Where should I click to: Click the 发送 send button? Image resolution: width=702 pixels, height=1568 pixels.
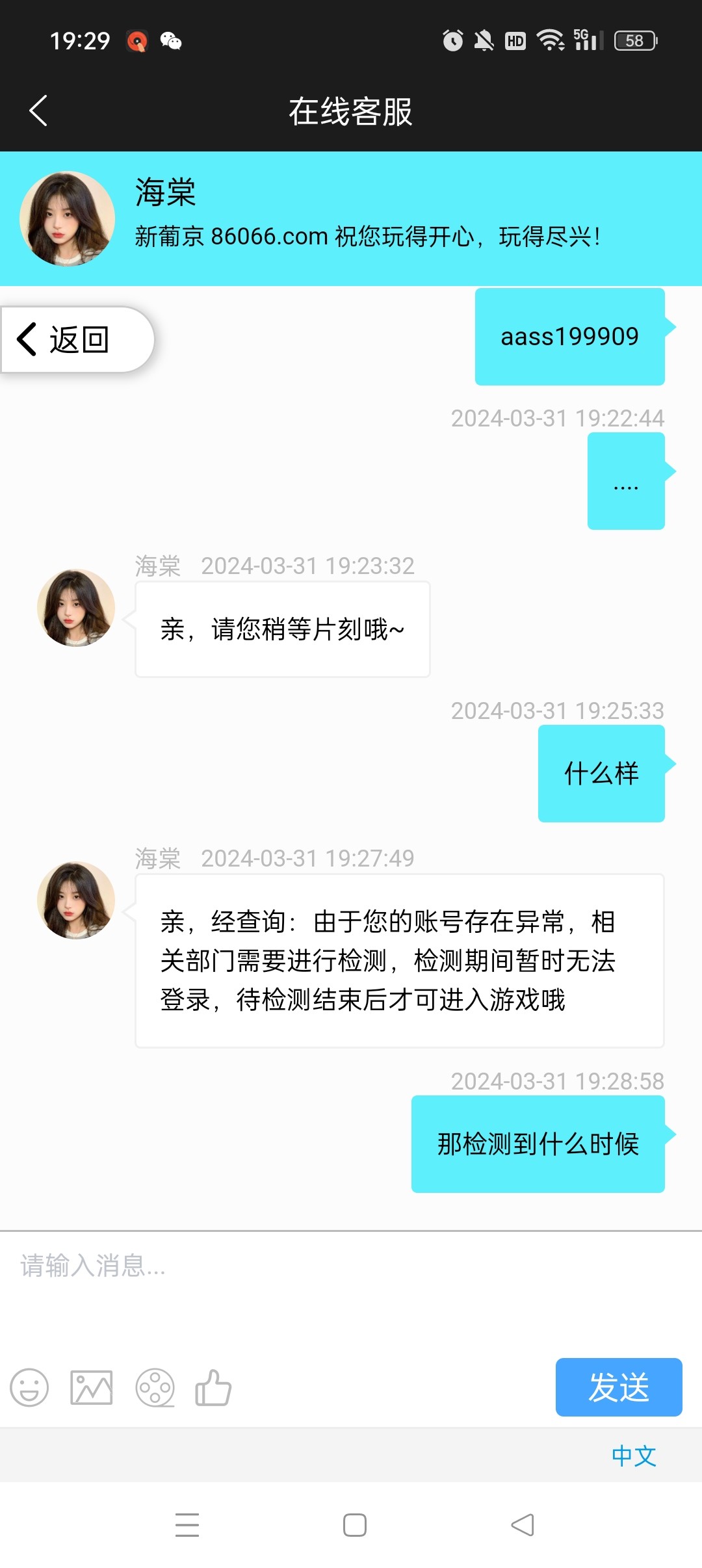[x=618, y=1387]
